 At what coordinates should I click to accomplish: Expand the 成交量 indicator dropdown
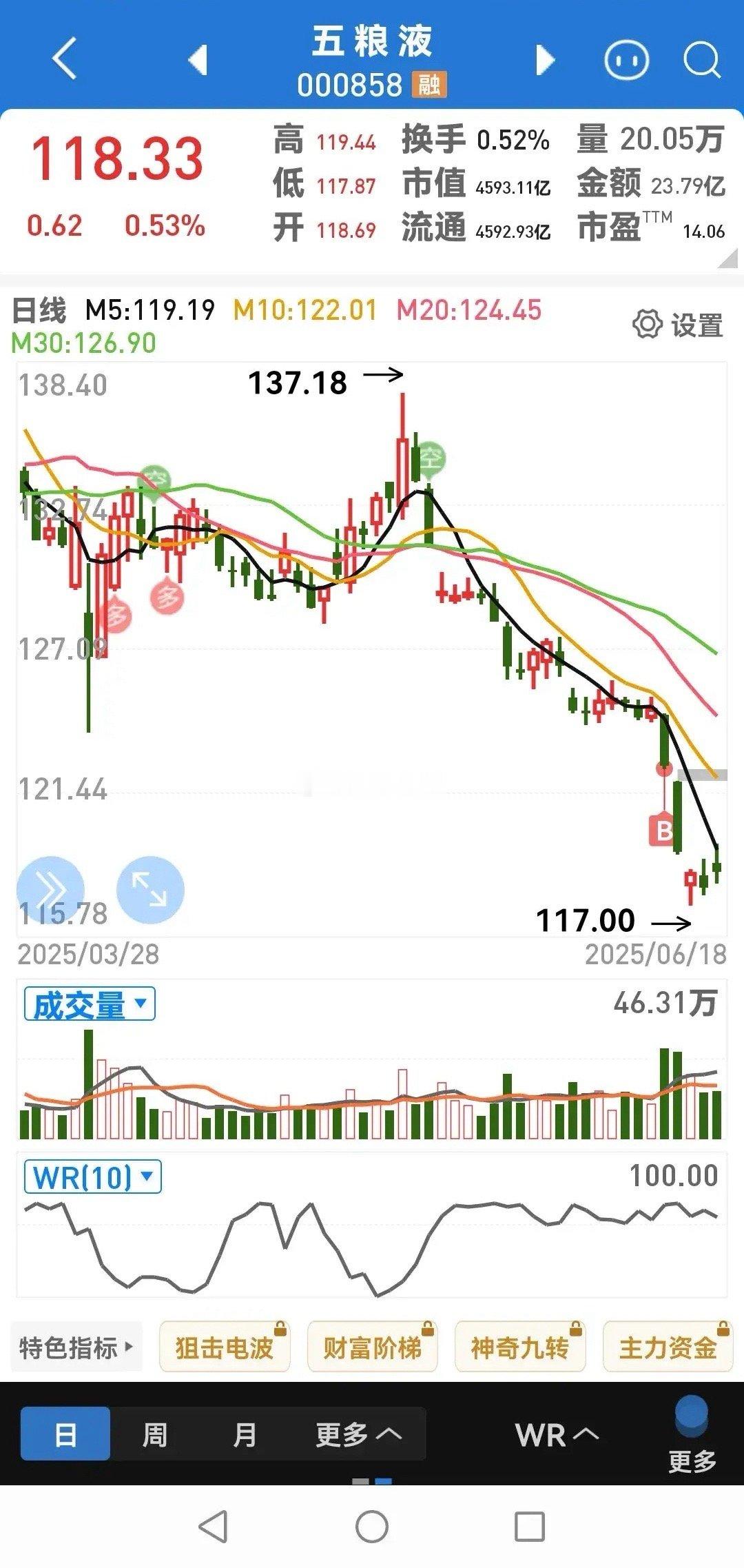click(x=90, y=1004)
